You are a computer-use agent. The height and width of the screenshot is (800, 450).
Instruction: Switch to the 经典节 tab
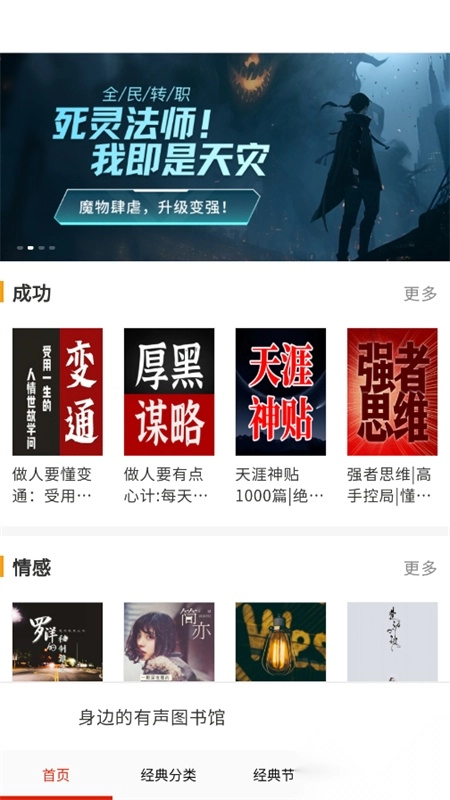274,776
